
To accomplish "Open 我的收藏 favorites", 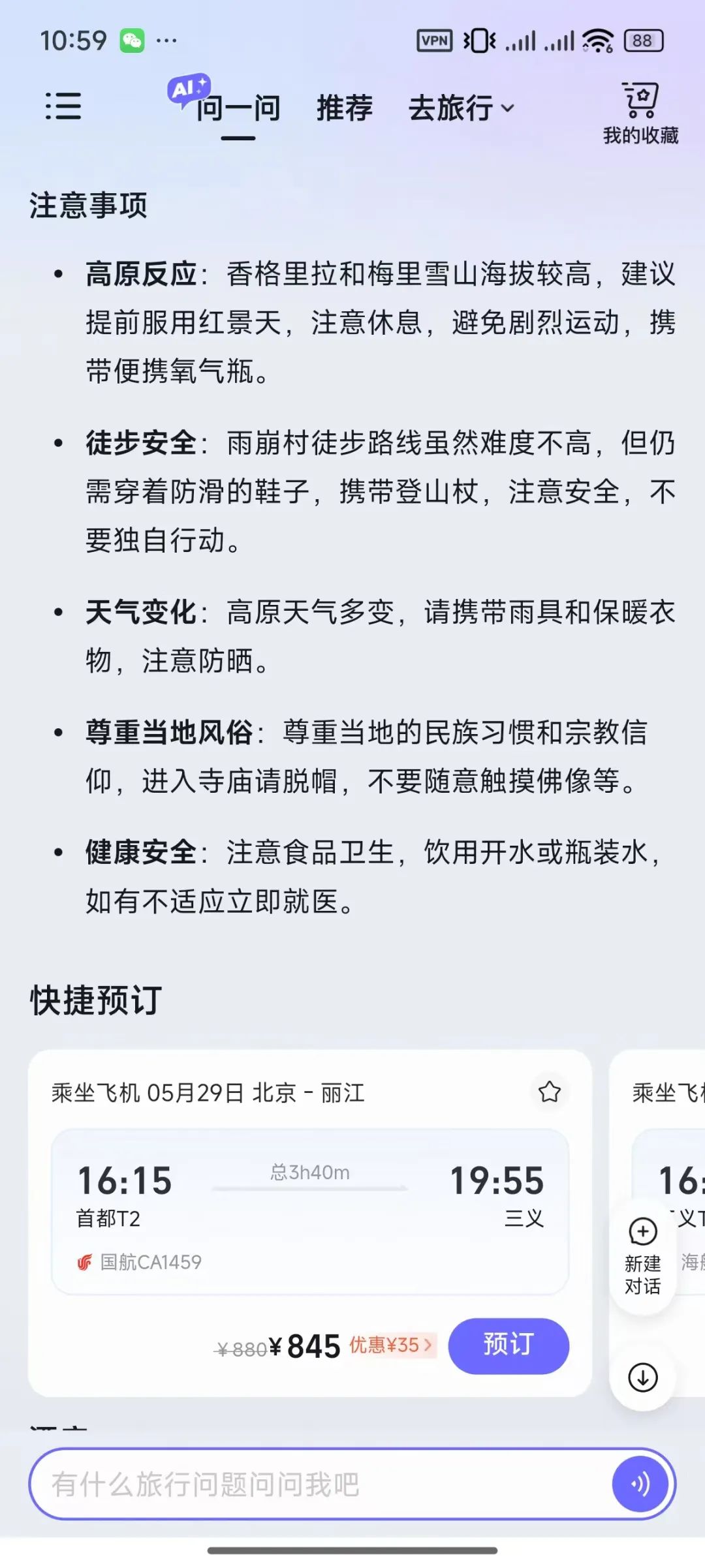I will (640, 113).
